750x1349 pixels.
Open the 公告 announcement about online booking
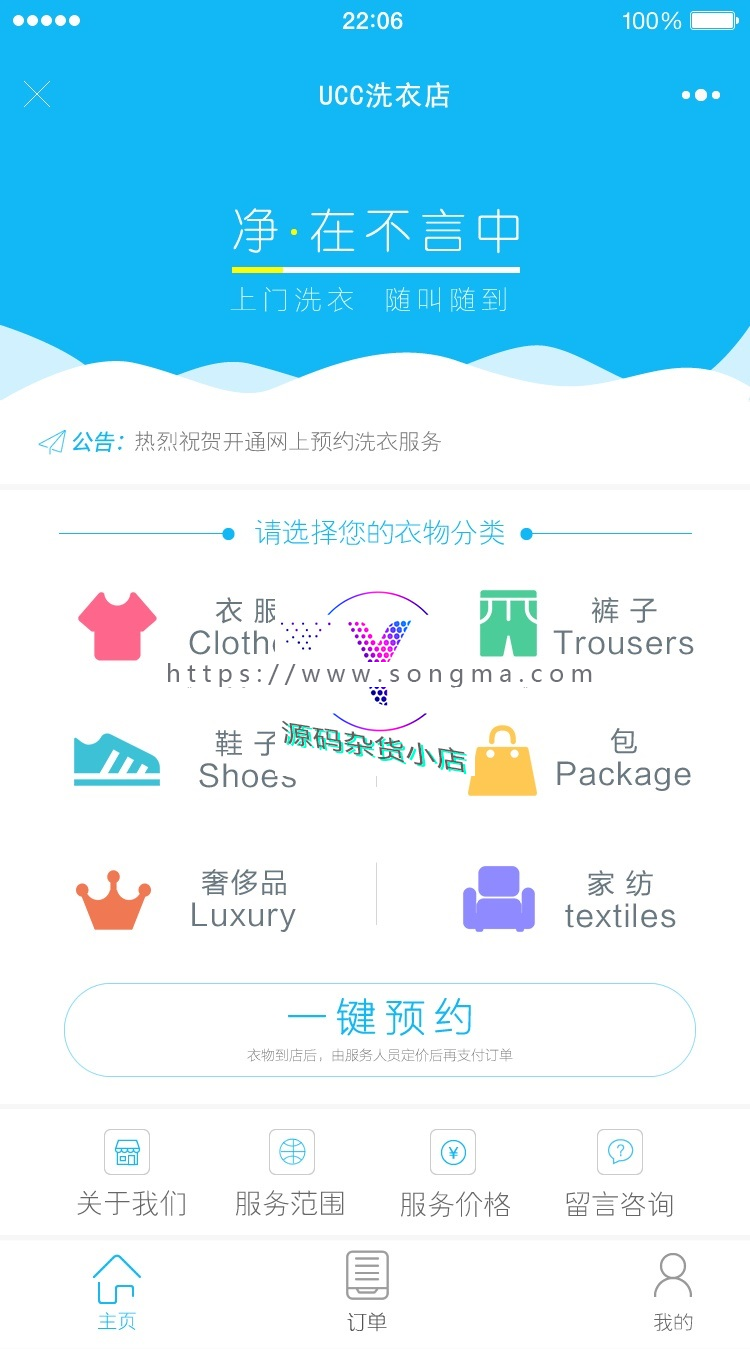coord(287,442)
